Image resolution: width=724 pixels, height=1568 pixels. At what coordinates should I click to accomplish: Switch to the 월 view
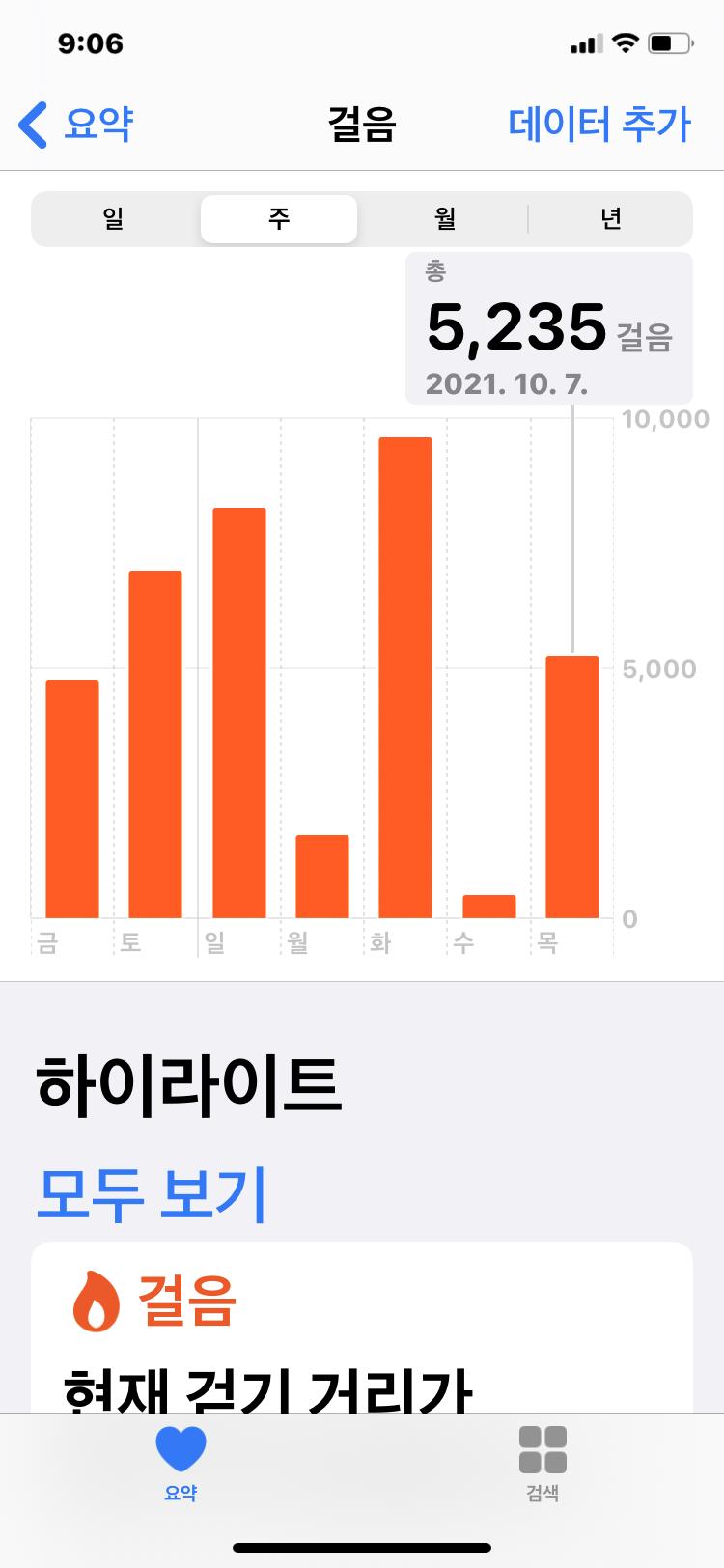point(444,219)
